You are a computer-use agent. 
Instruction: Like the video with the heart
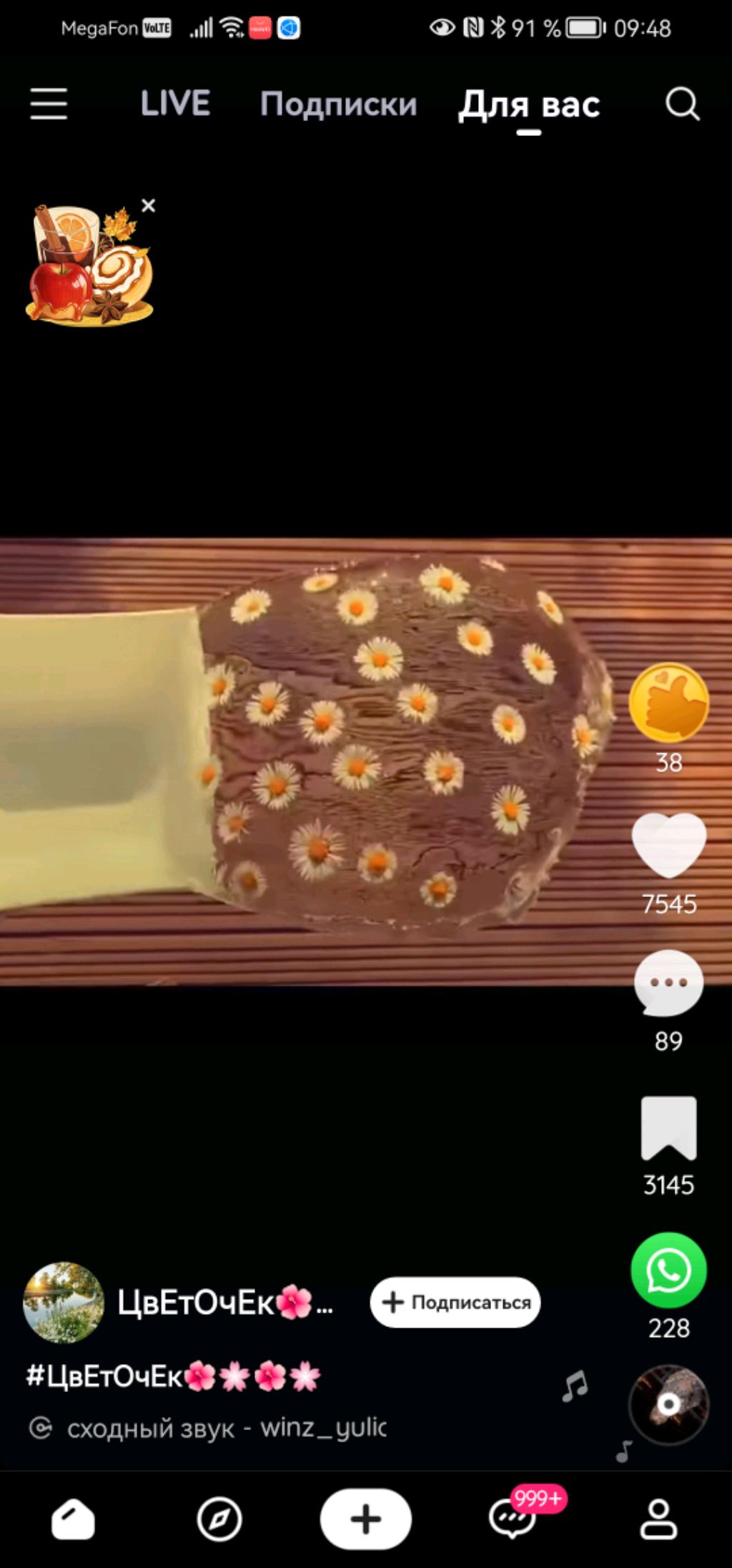tap(668, 846)
